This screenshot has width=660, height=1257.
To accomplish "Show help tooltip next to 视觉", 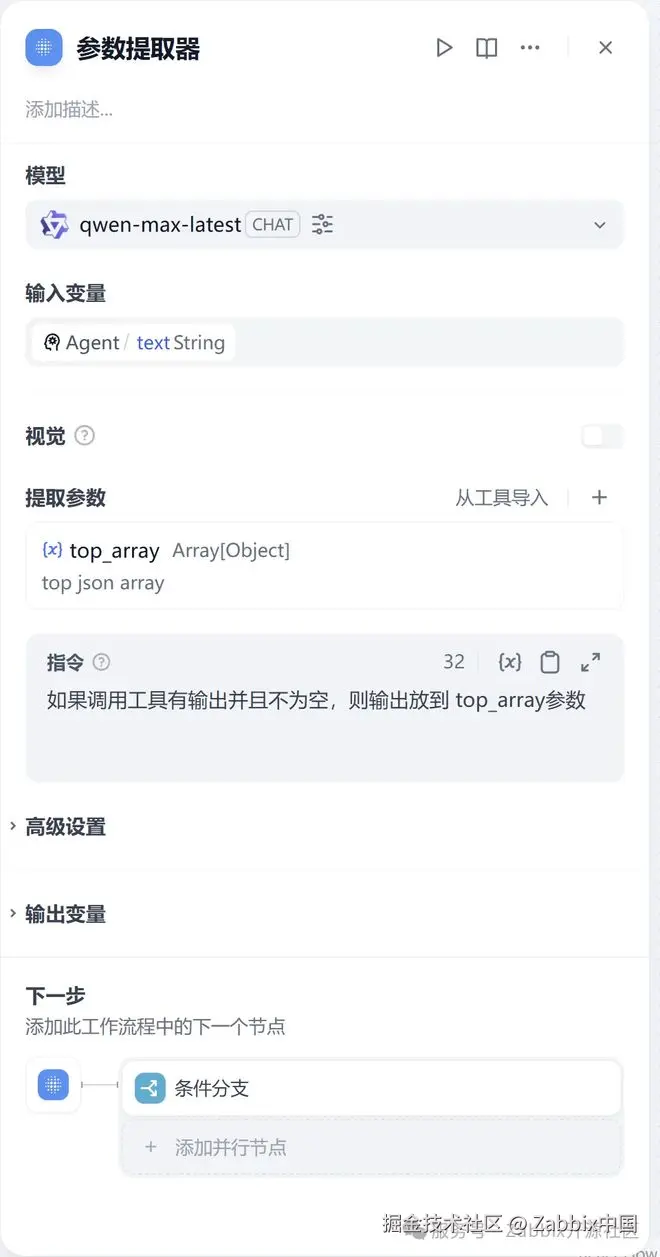I will click(85, 436).
